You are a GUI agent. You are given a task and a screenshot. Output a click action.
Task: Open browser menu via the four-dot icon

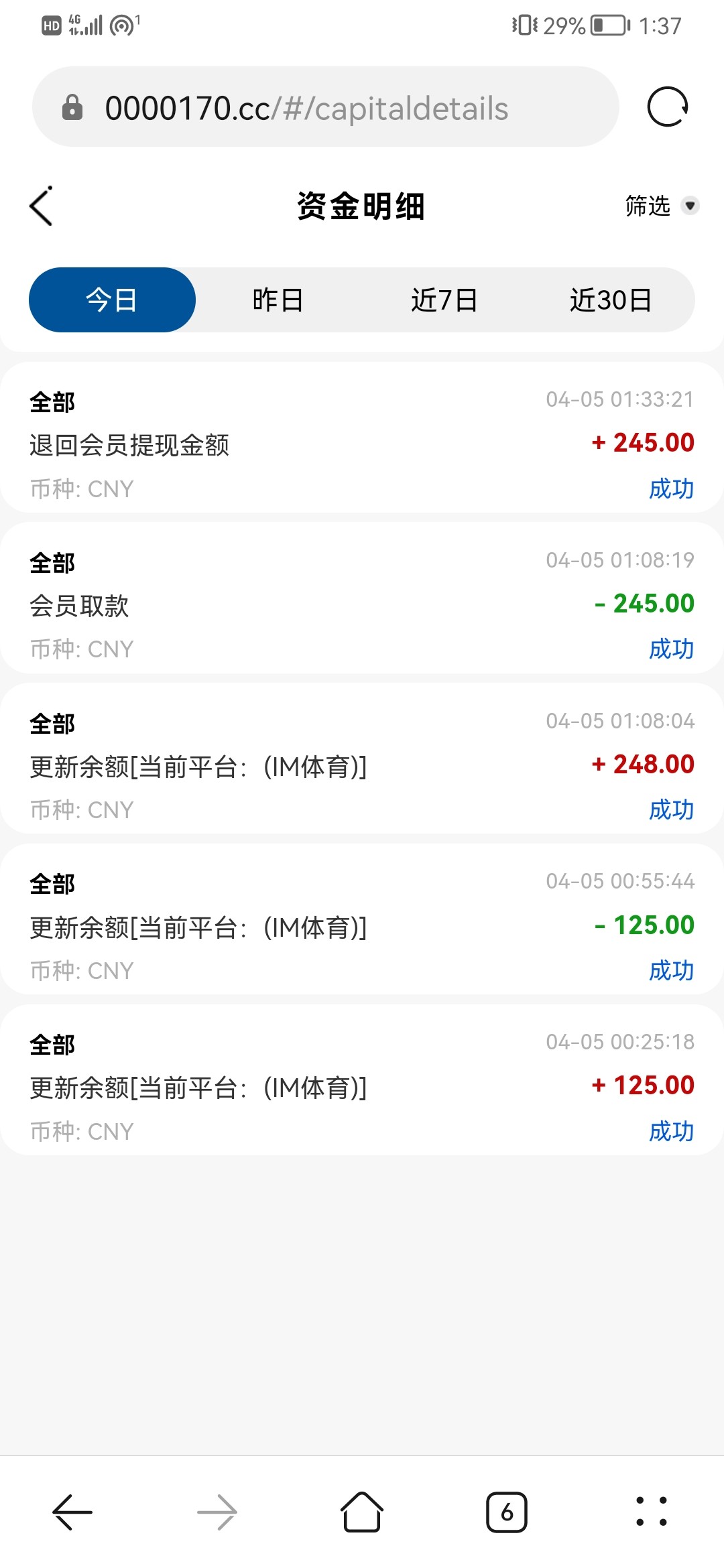pyautogui.click(x=652, y=1512)
